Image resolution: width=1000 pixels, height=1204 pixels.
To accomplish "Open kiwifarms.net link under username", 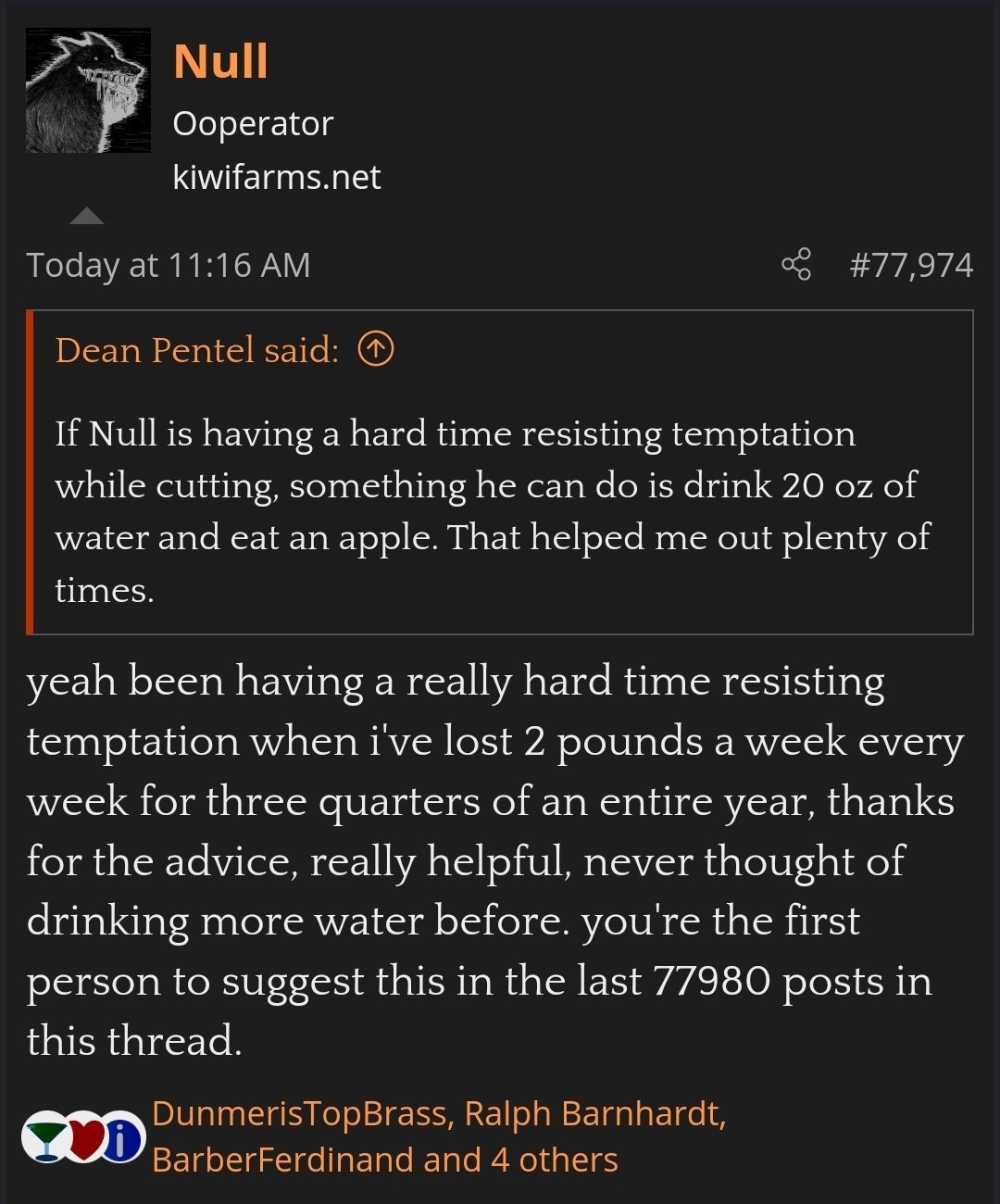I will click(x=276, y=177).
